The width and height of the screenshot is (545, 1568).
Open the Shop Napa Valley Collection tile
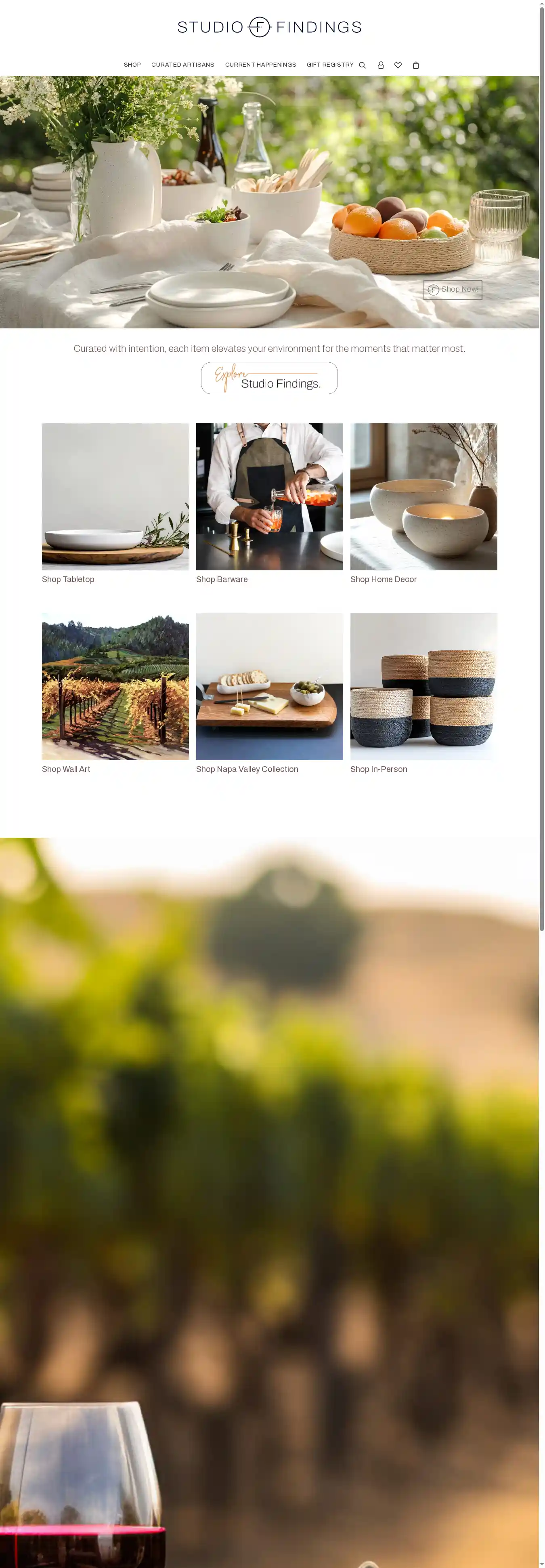269,687
